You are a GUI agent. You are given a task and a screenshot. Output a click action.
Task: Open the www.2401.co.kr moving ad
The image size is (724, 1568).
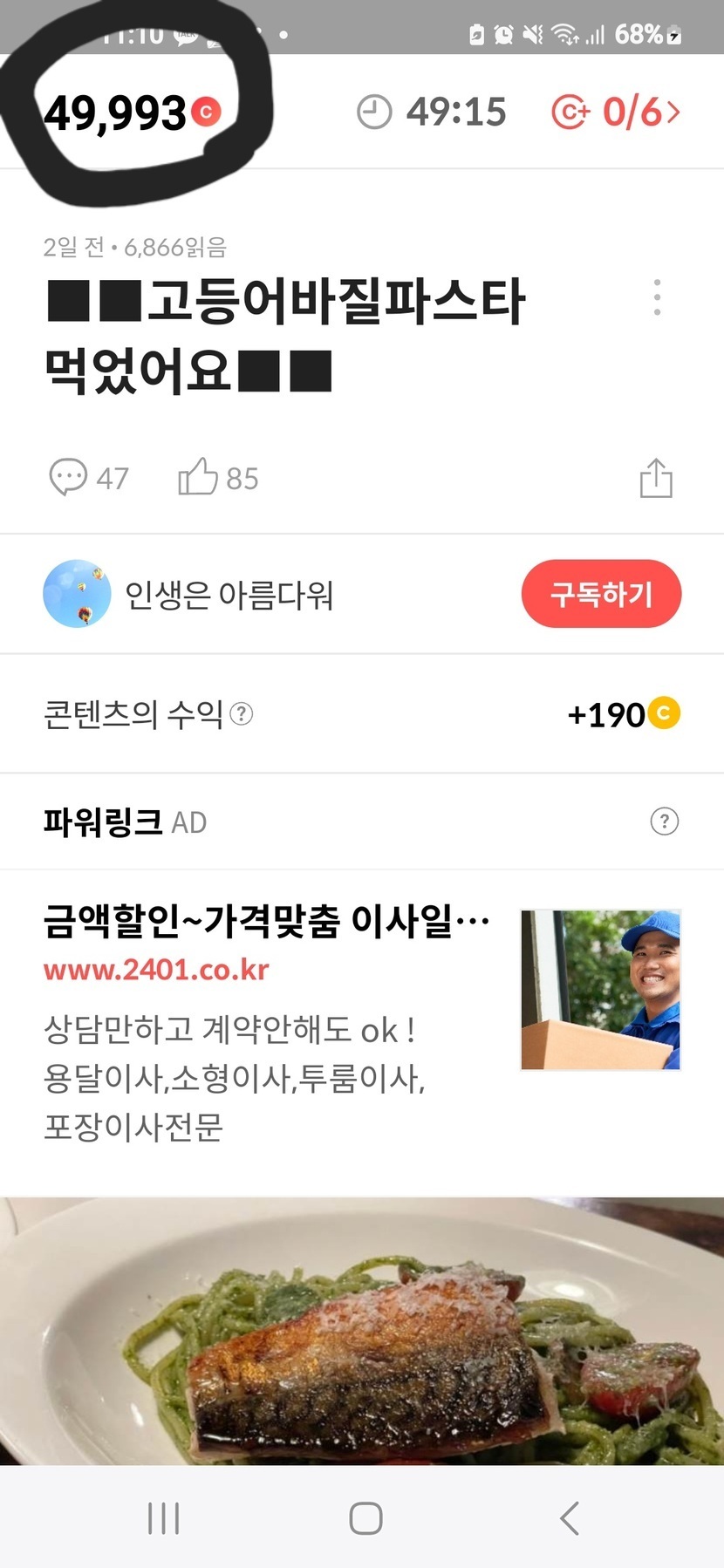click(x=157, y=970)
